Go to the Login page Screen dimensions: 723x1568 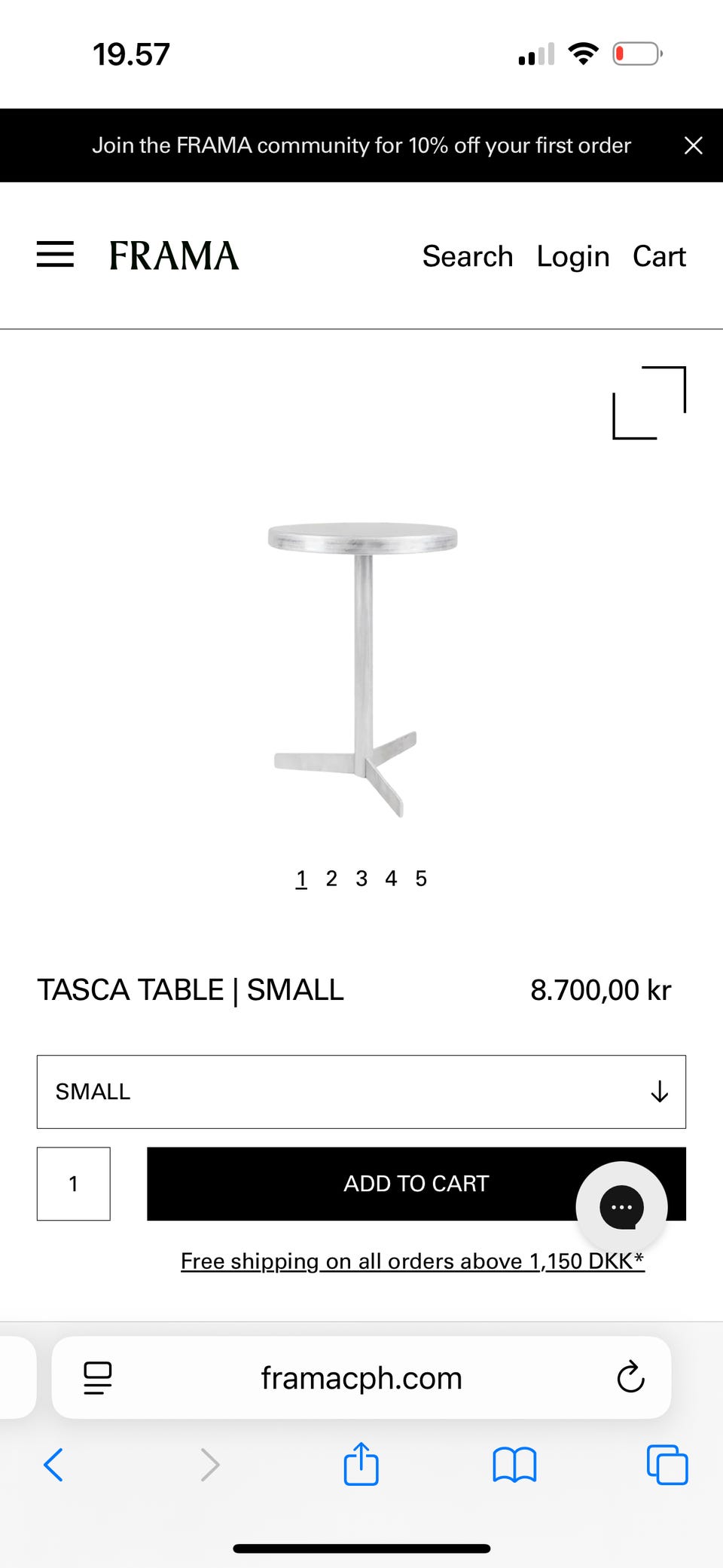tap(572, 257)
